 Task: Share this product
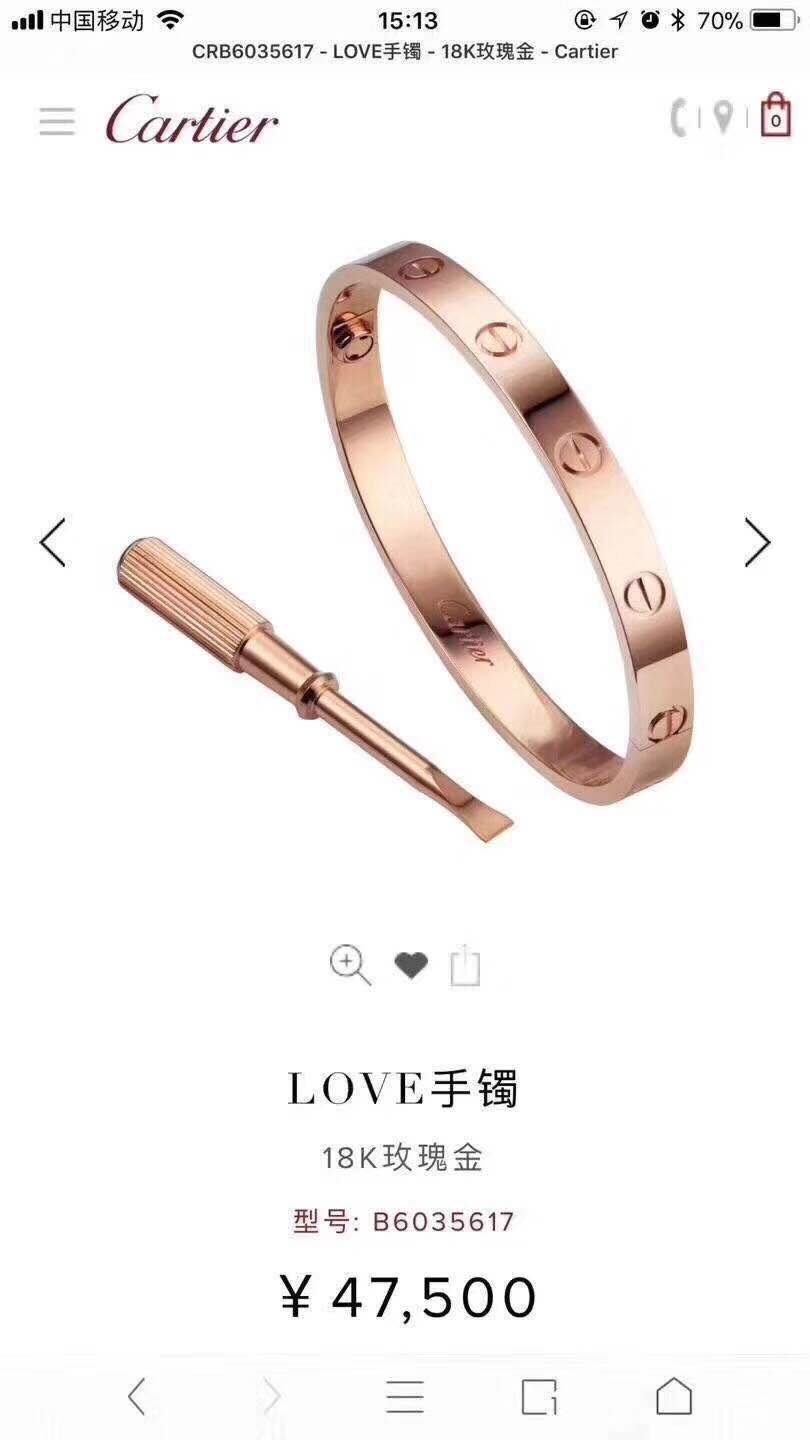coord(465,966)
